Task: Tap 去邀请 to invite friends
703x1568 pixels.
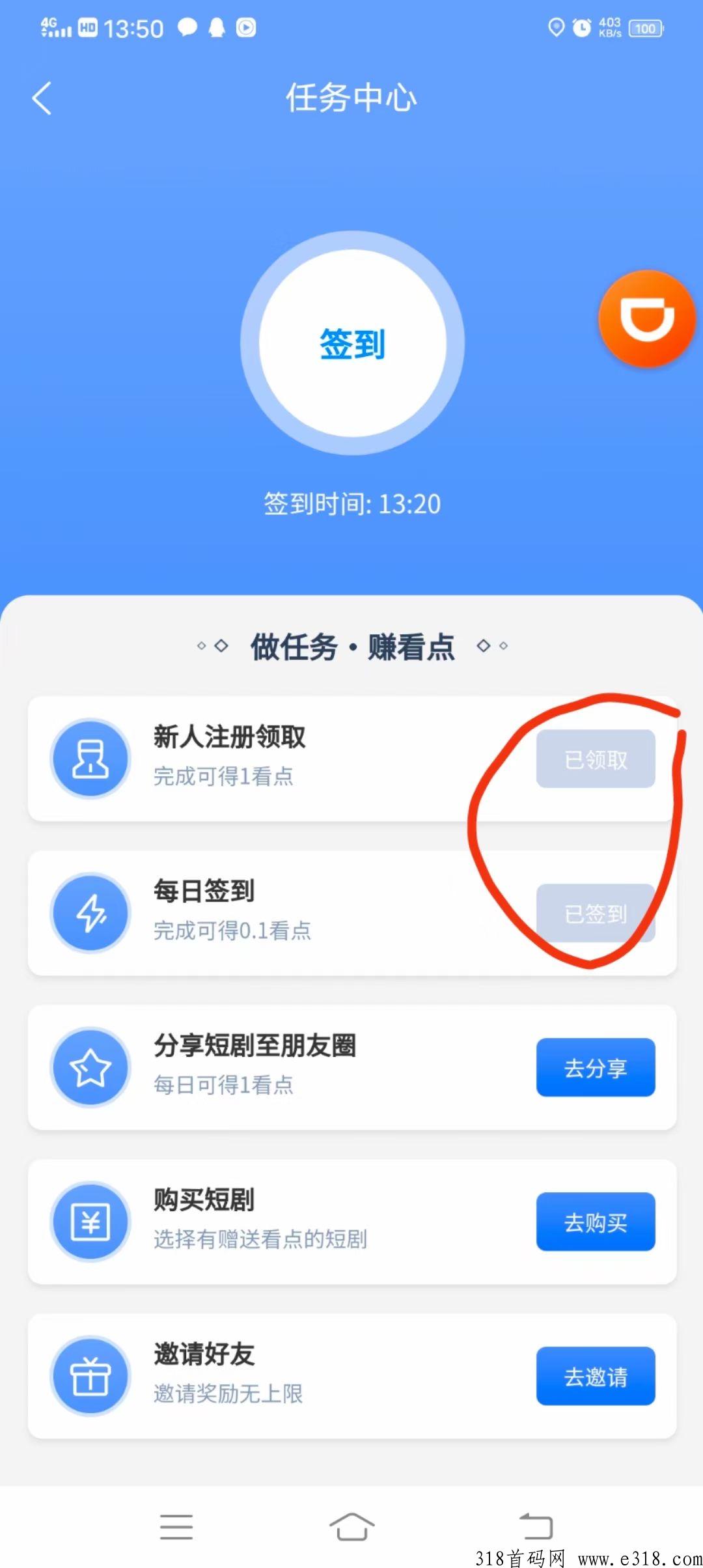Action: click(596, 1377)
